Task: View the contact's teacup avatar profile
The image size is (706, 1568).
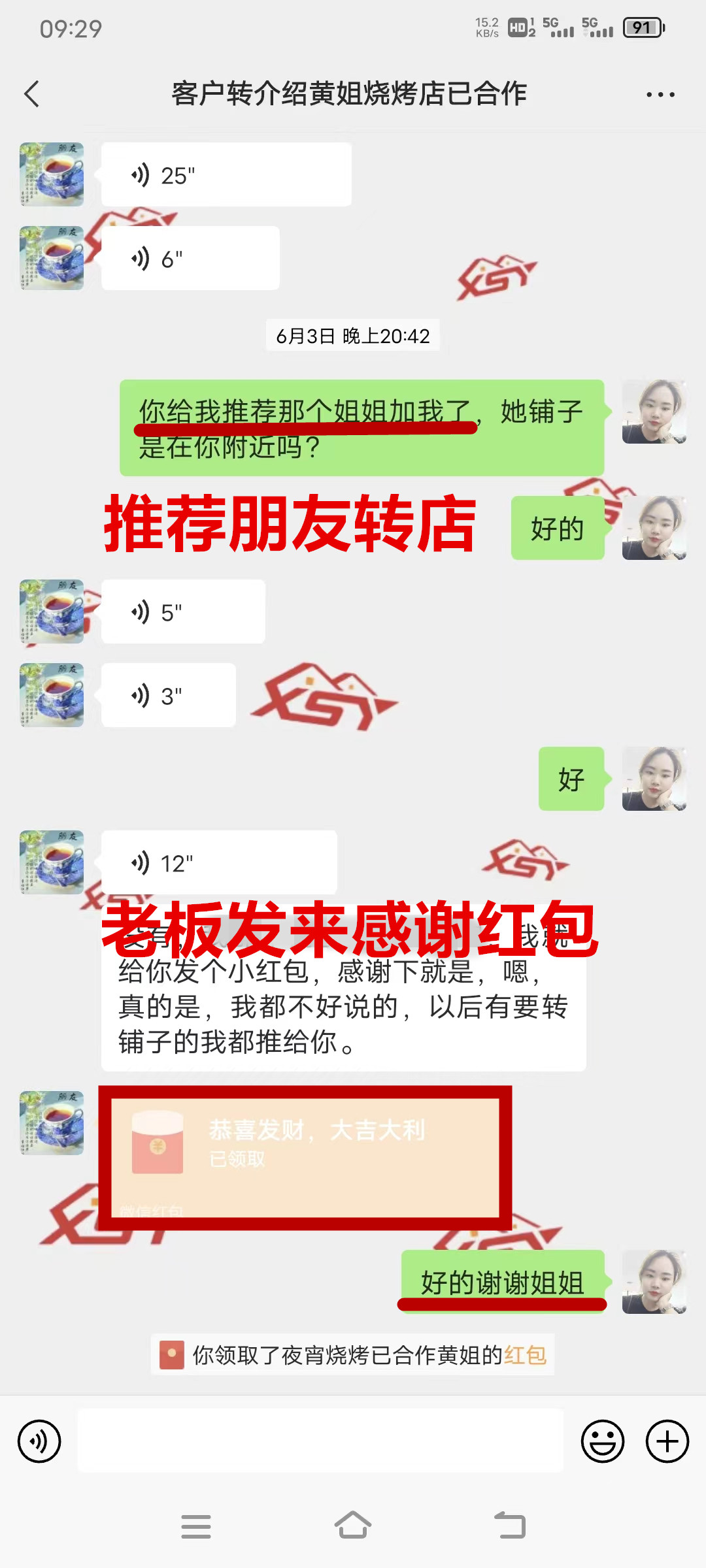Action: (52, 174)
